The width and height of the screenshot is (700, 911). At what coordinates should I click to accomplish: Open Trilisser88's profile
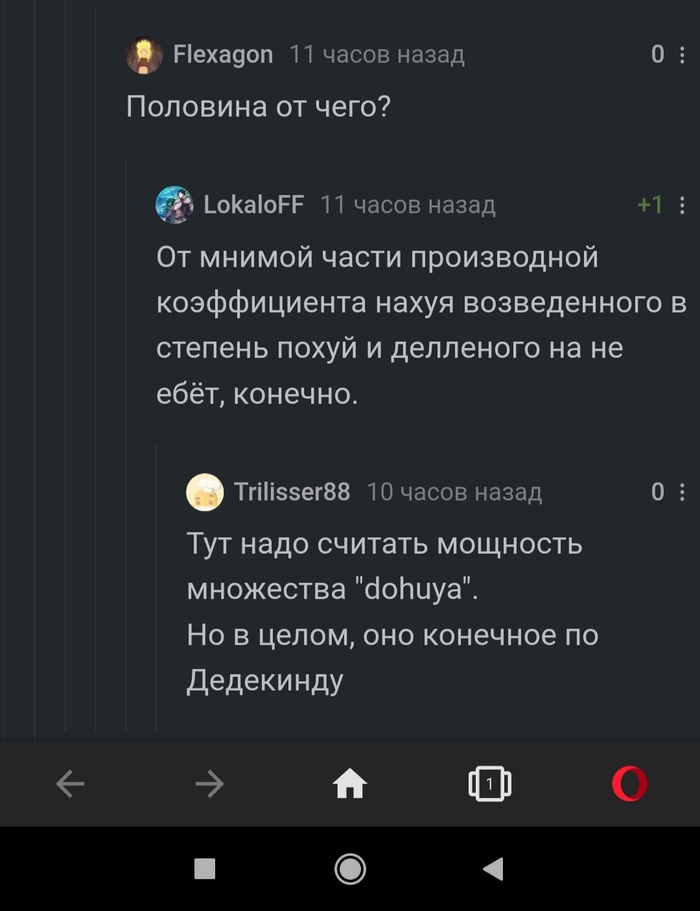(x=292, y=492)
